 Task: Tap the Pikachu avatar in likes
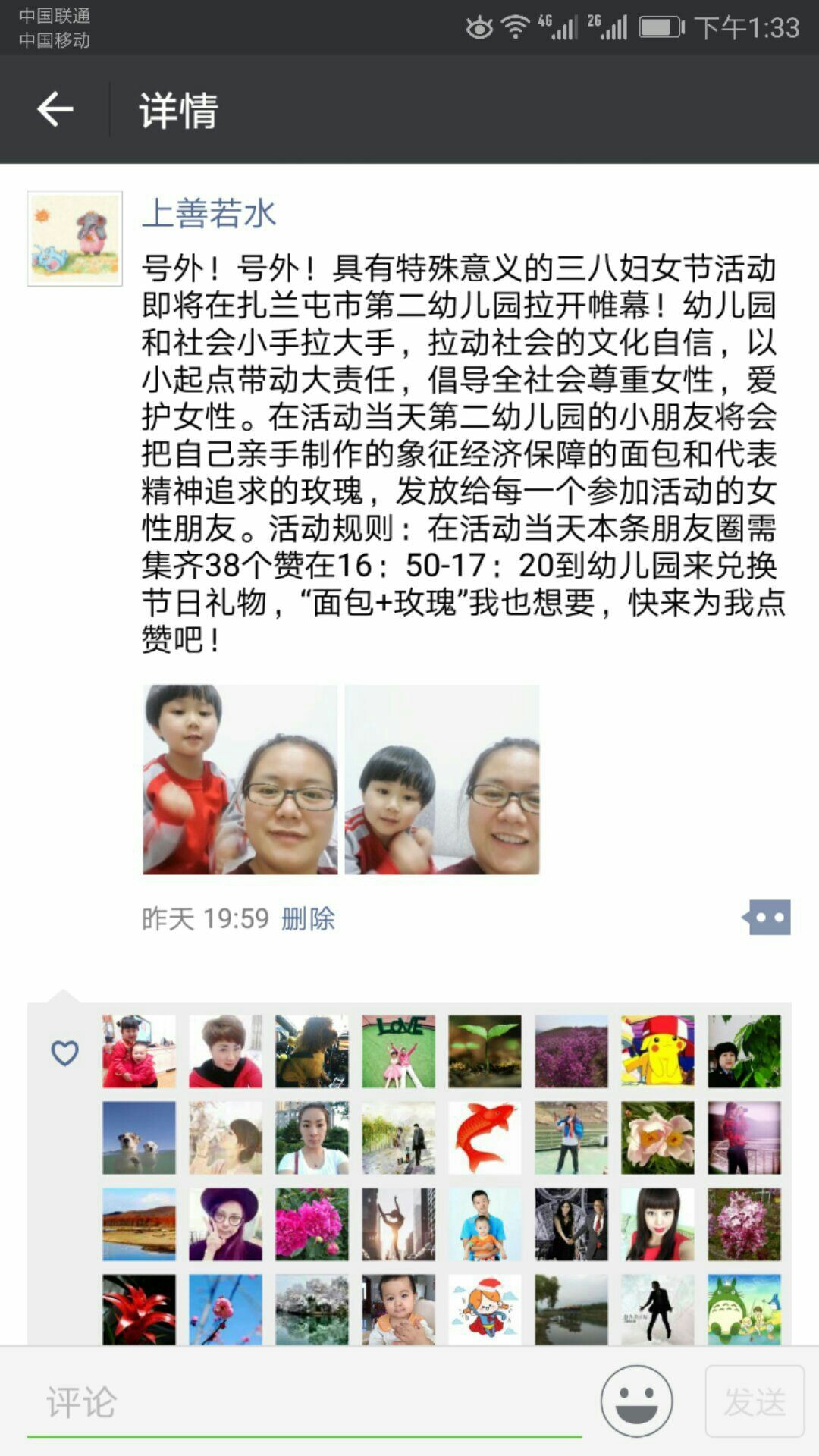[x=657, y=1051]
